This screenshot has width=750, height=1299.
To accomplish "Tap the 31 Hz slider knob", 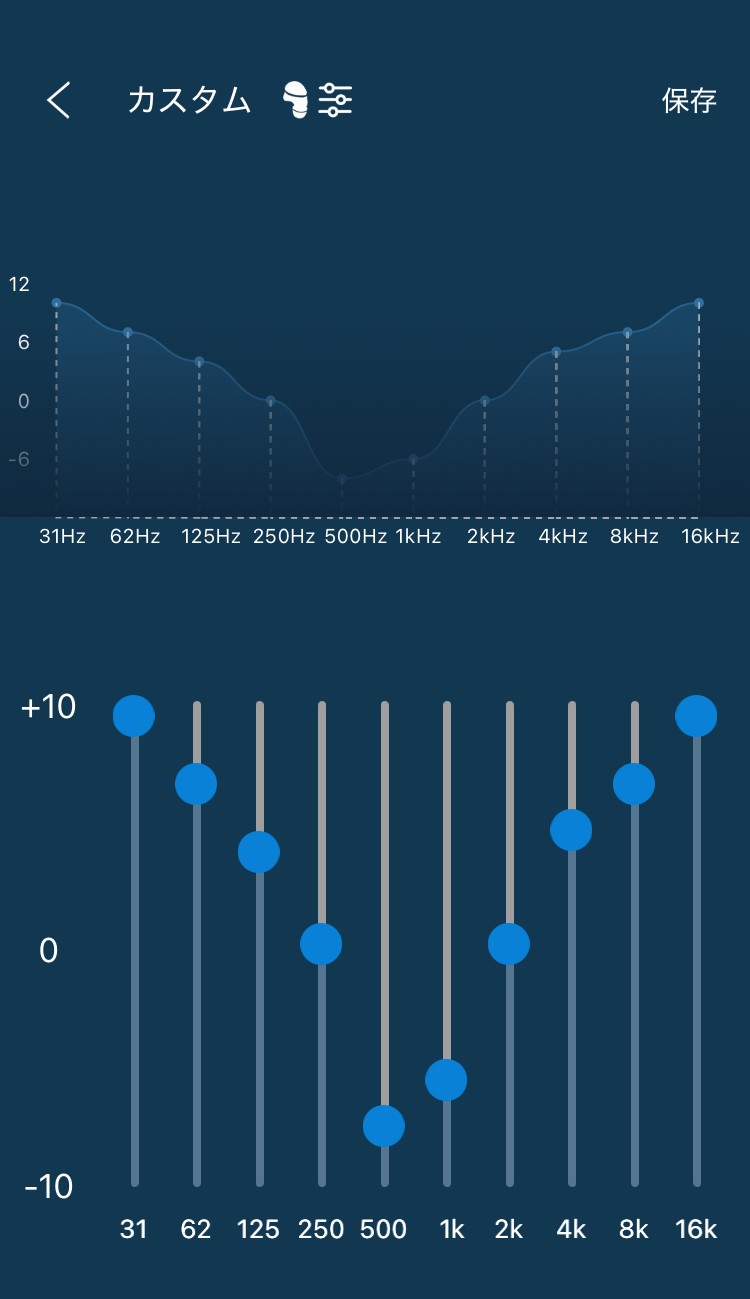I will [x=134, y=716].
